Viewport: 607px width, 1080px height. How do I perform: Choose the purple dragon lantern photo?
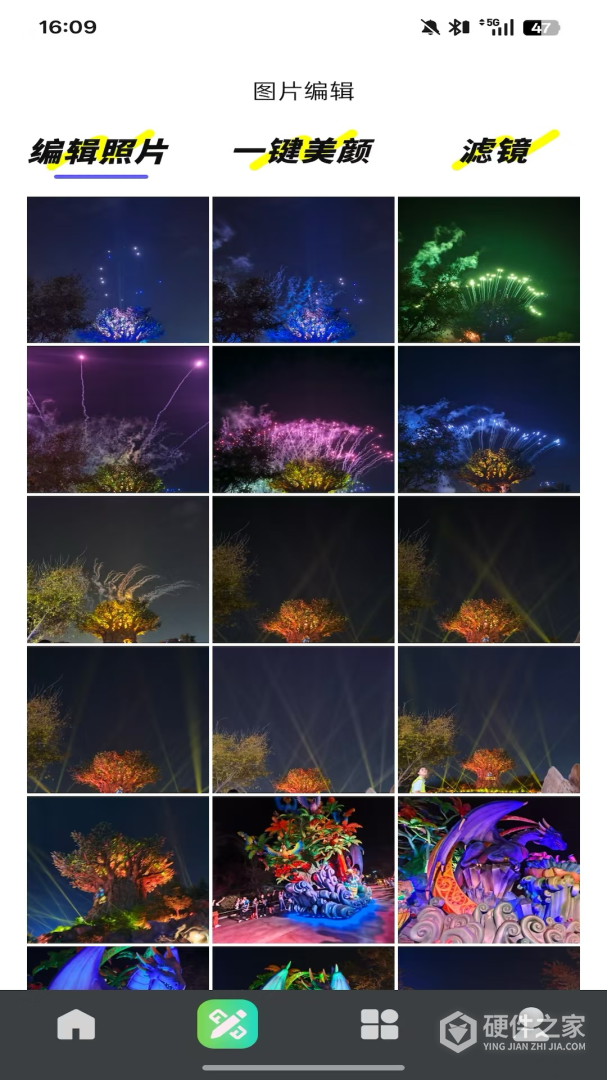pos(488,869)
